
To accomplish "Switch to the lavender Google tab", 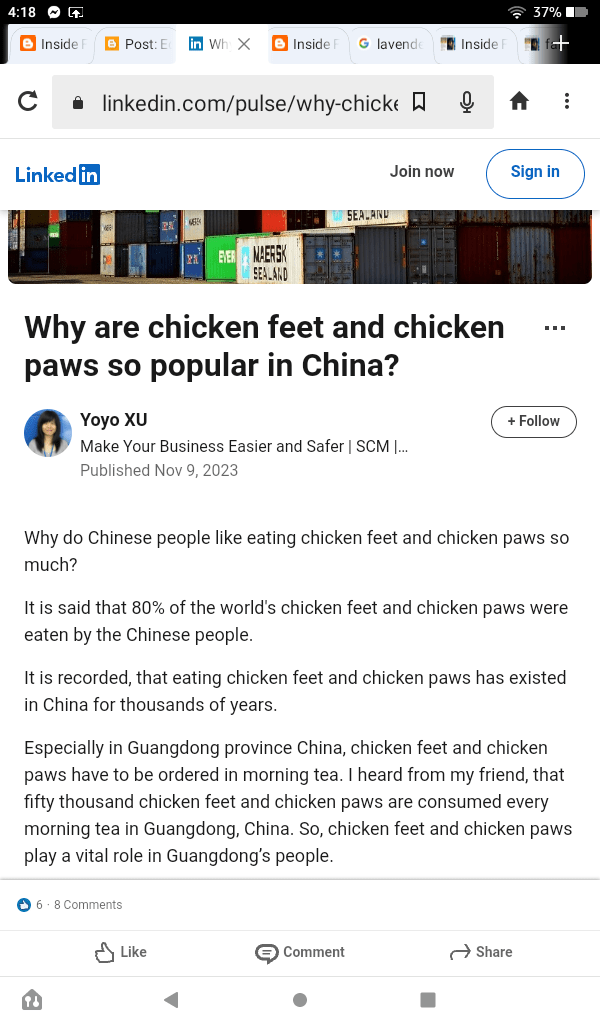I will point(390,44).
